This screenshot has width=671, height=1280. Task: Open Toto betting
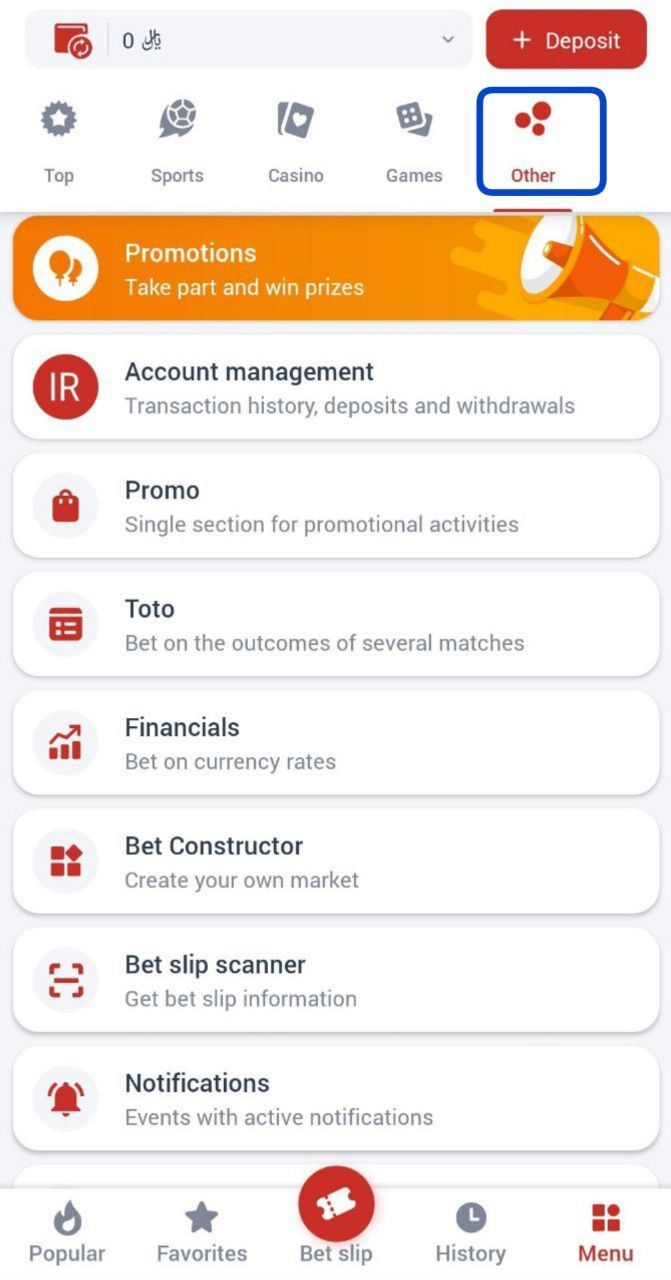(x=335, y=624)
